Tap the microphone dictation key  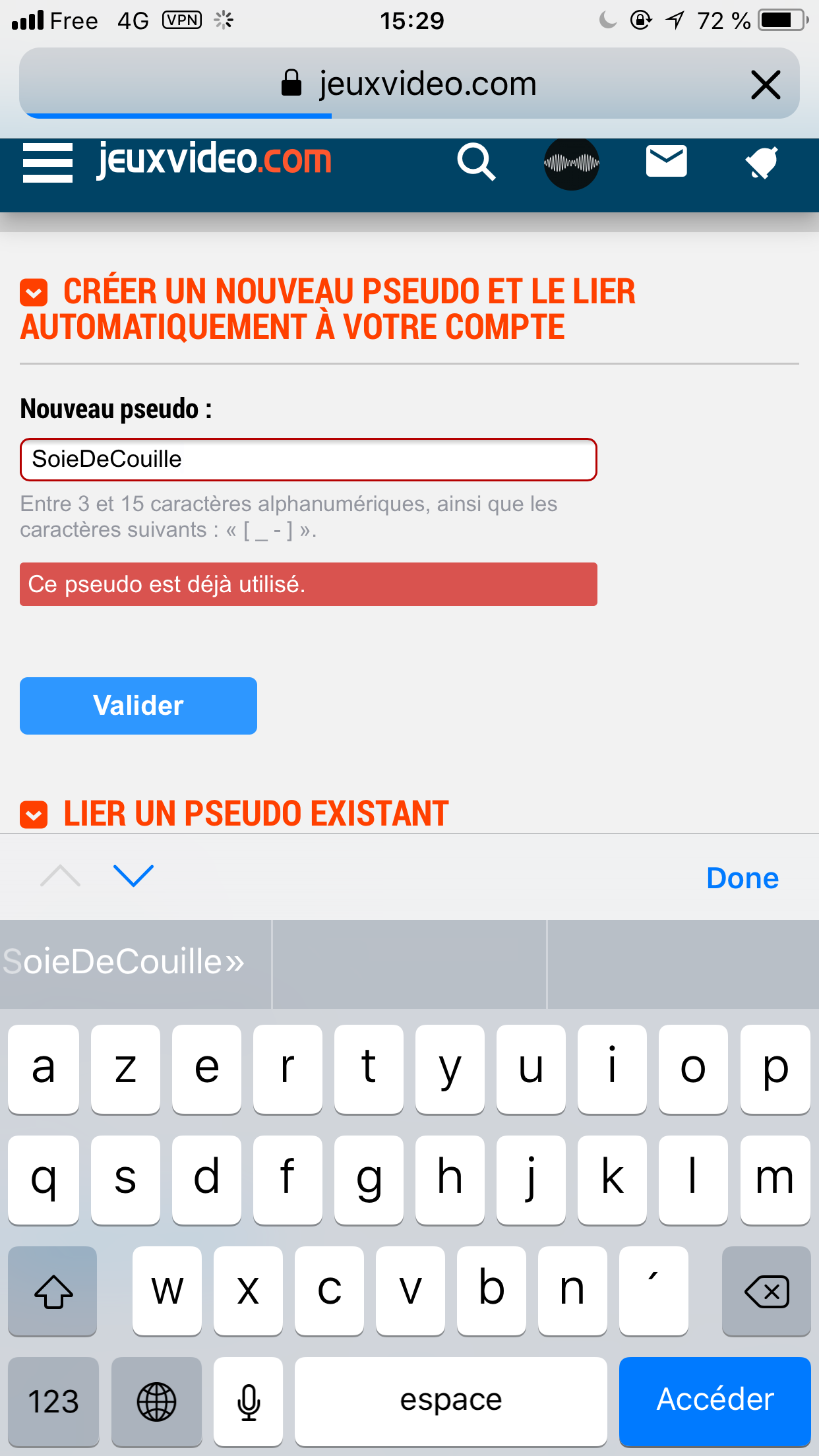[x=249, y=1401]
